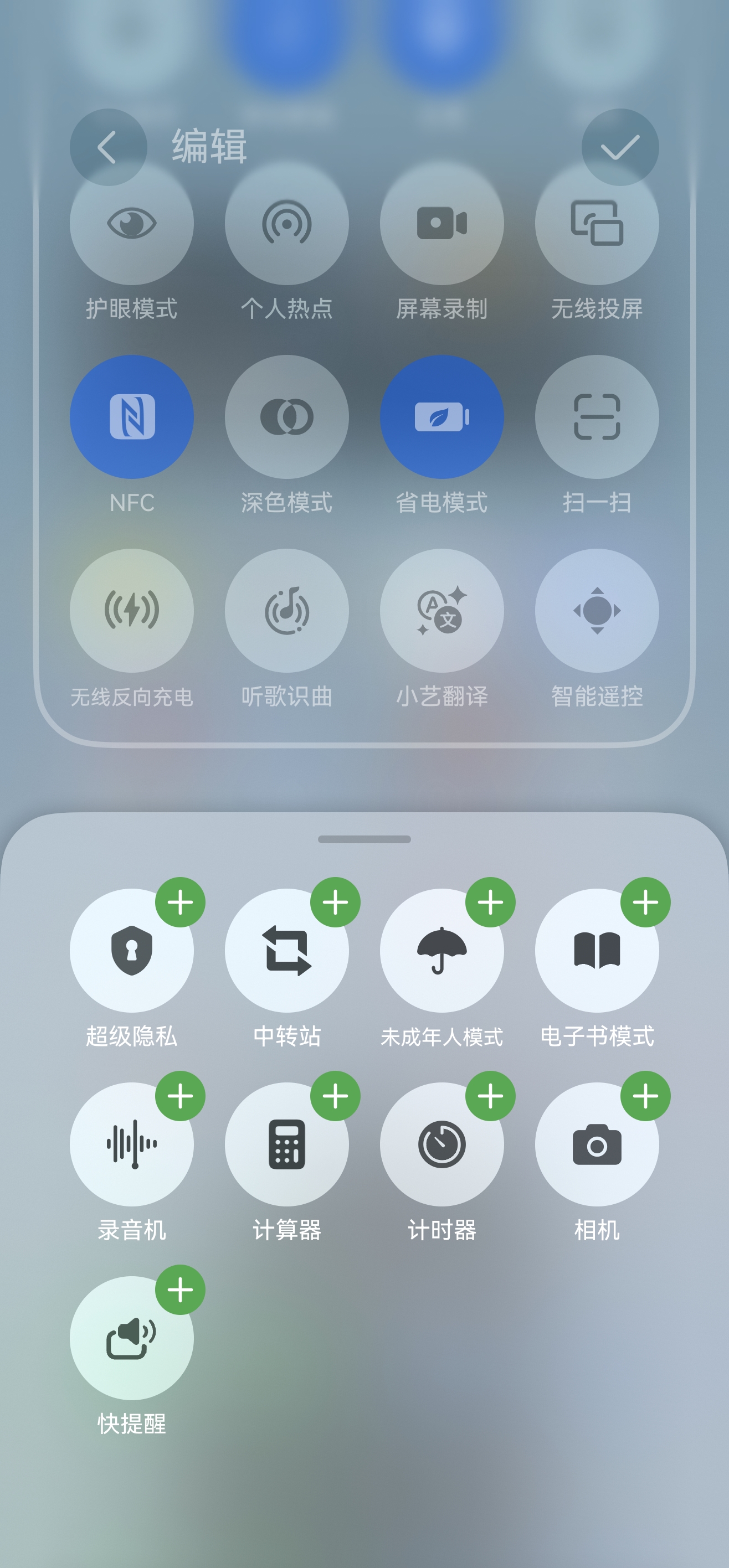Viewport: 729px width, 1568px height.
Task: Select the 无线反向充电 tile
Action: [x=131, y=610]
